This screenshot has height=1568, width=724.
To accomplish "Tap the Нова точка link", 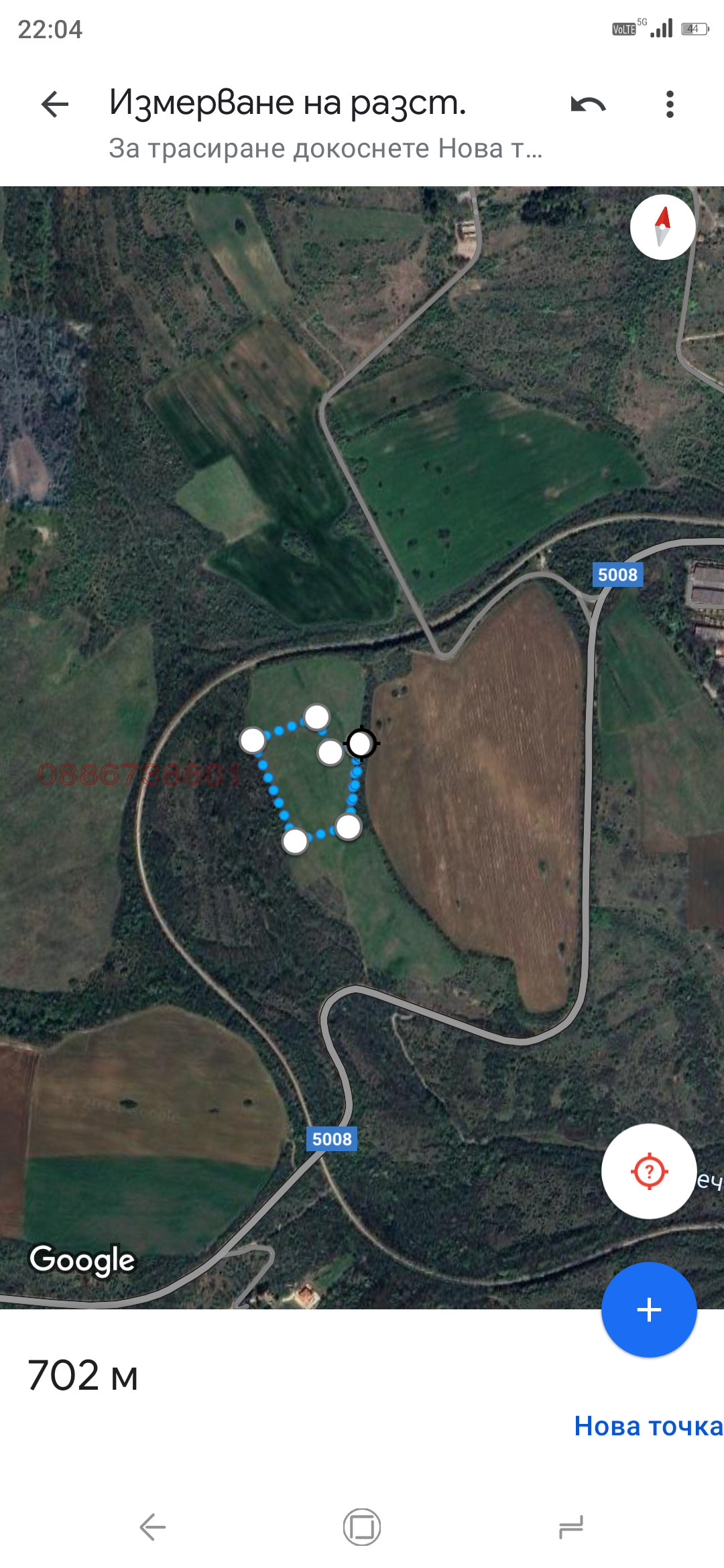I will pos(648,1426).
